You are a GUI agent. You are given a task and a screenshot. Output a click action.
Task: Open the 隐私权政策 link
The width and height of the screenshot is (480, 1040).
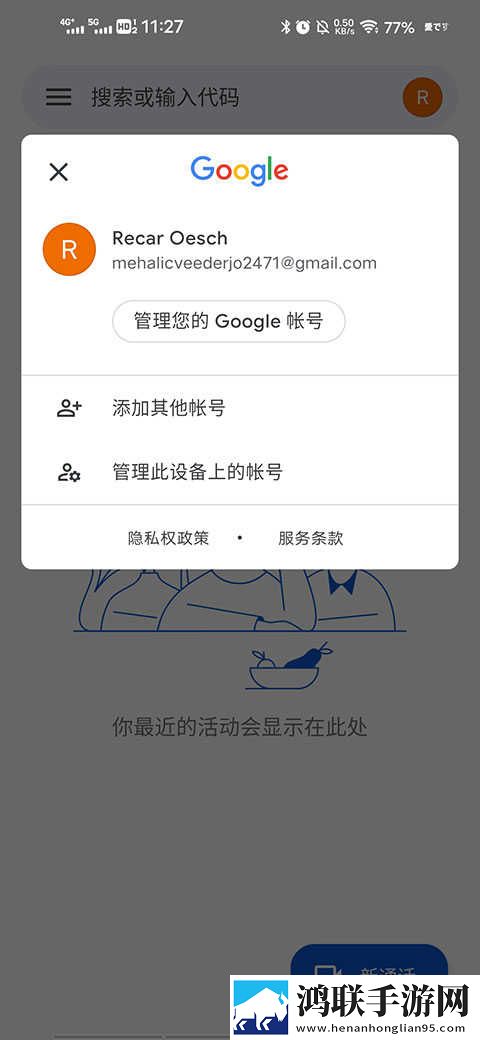click(x=168, y=538)
